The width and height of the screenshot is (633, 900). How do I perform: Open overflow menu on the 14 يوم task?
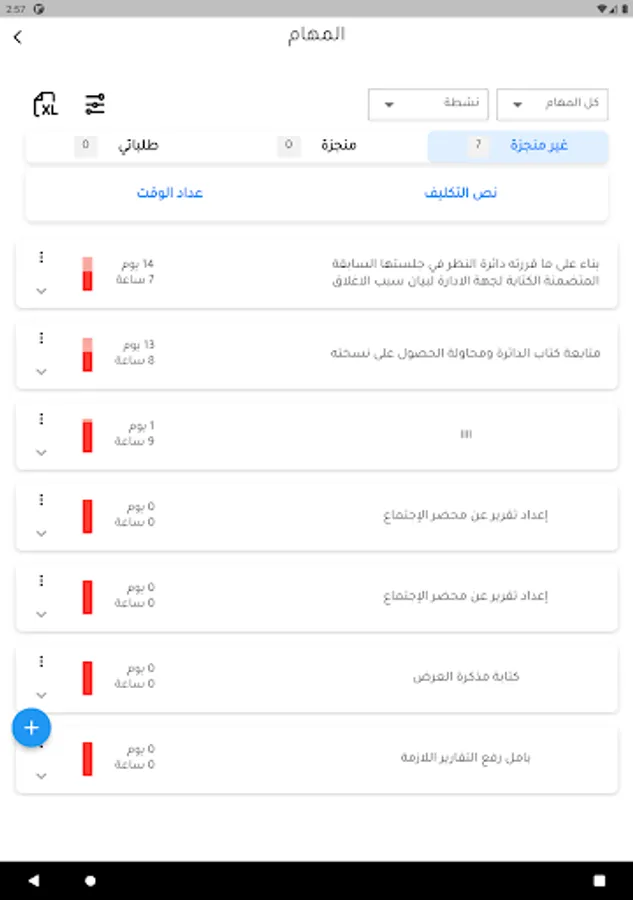pyautogui.click(x=41, y=257)
